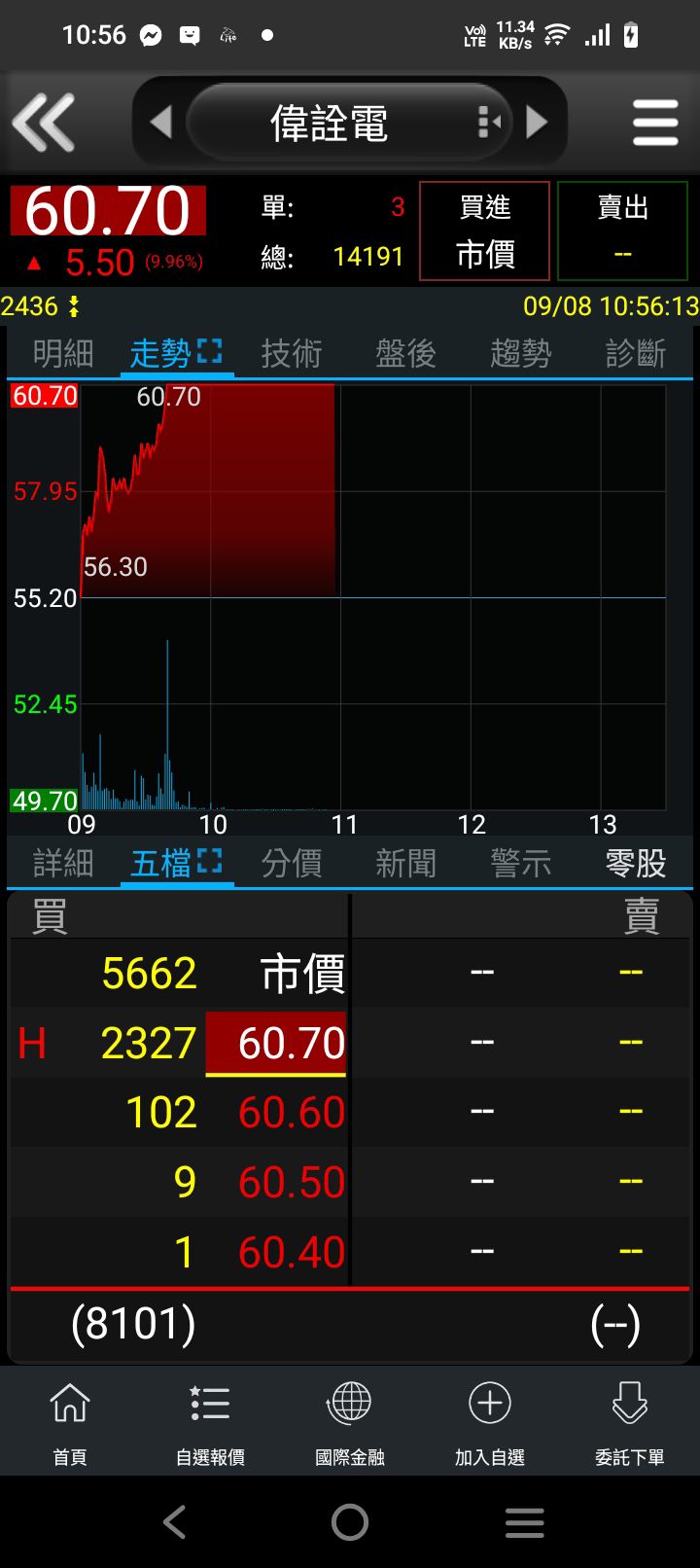View the 趨勢 tab

click(x=521, y=354)
